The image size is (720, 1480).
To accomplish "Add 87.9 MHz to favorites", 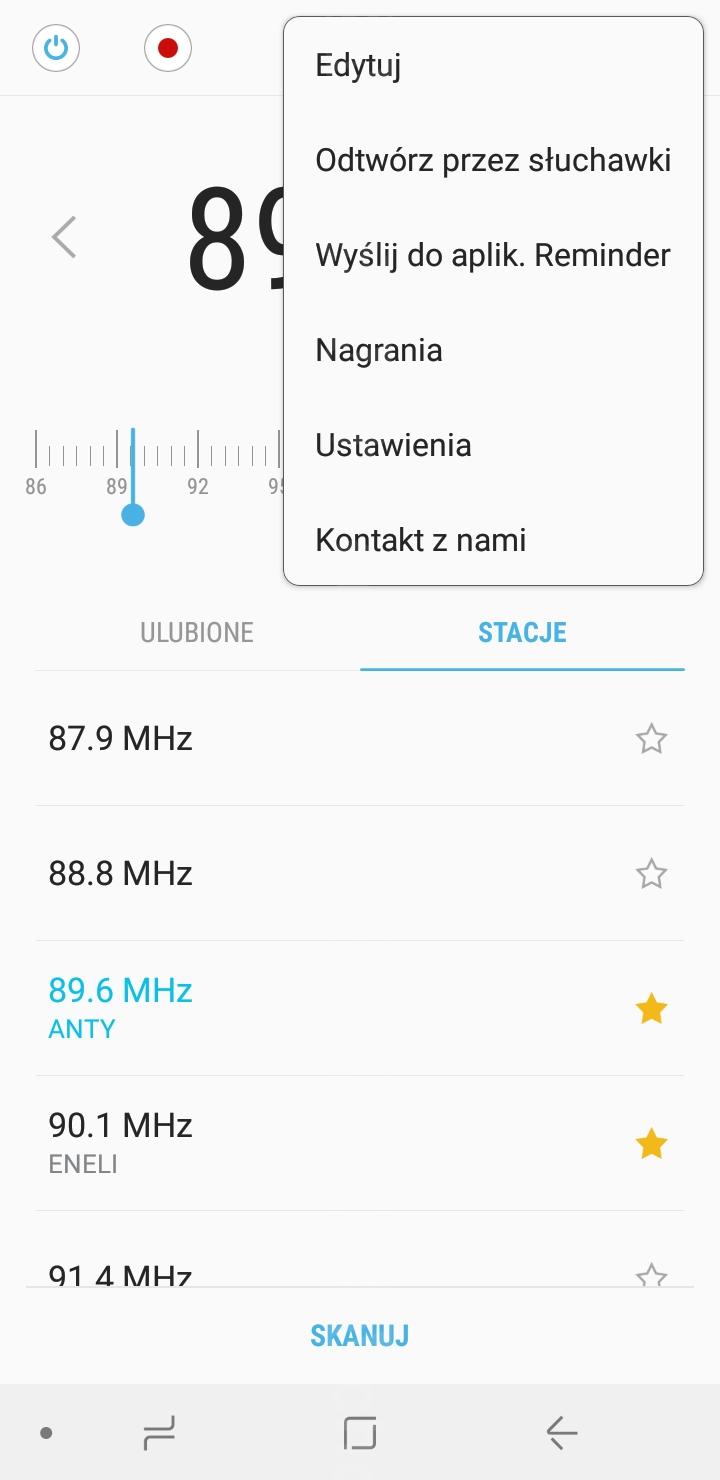I will pos(651,739).
